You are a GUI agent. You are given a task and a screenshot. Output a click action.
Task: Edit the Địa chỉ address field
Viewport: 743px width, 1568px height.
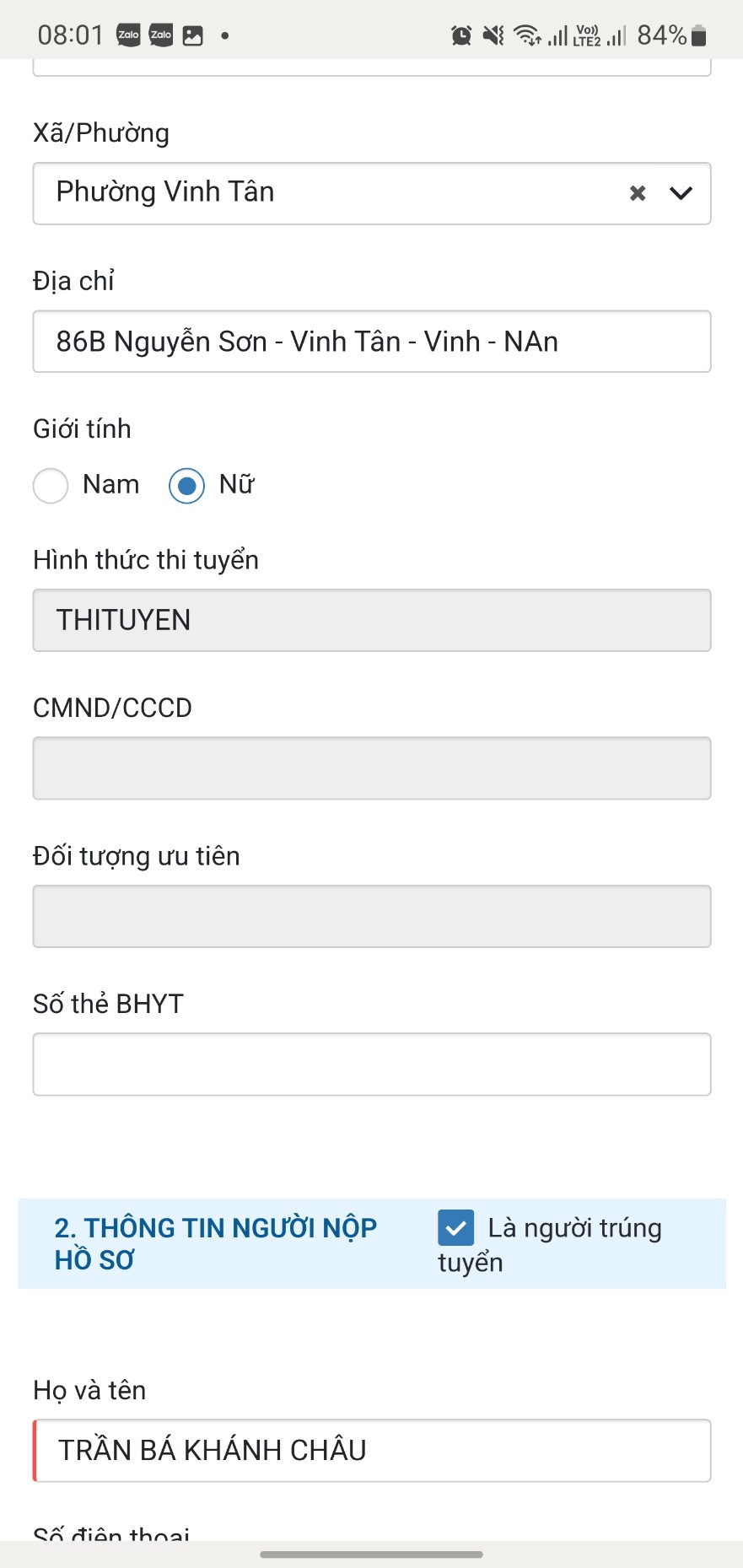372,342
